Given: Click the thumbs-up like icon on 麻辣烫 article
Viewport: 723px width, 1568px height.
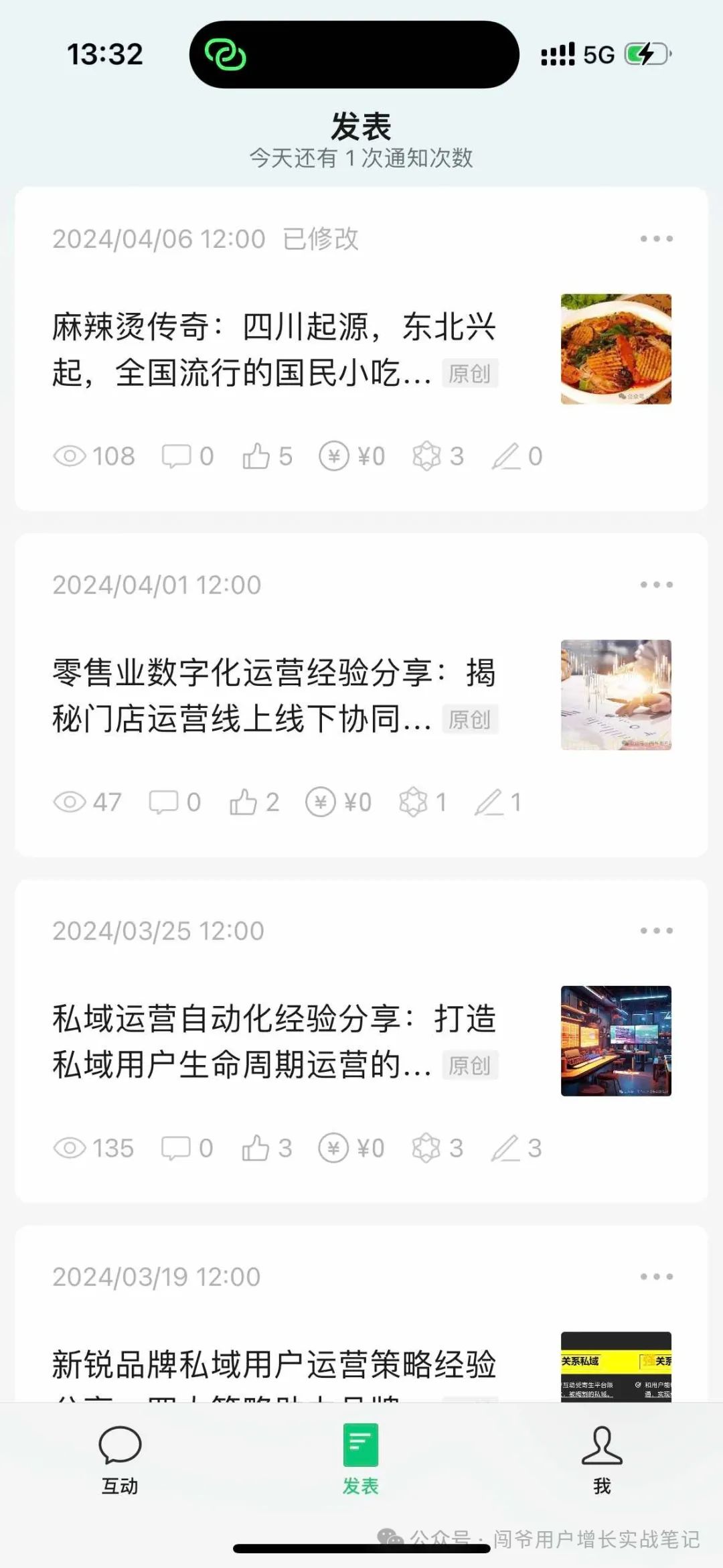Looking at the screenshot, I should tap(258, 455).
